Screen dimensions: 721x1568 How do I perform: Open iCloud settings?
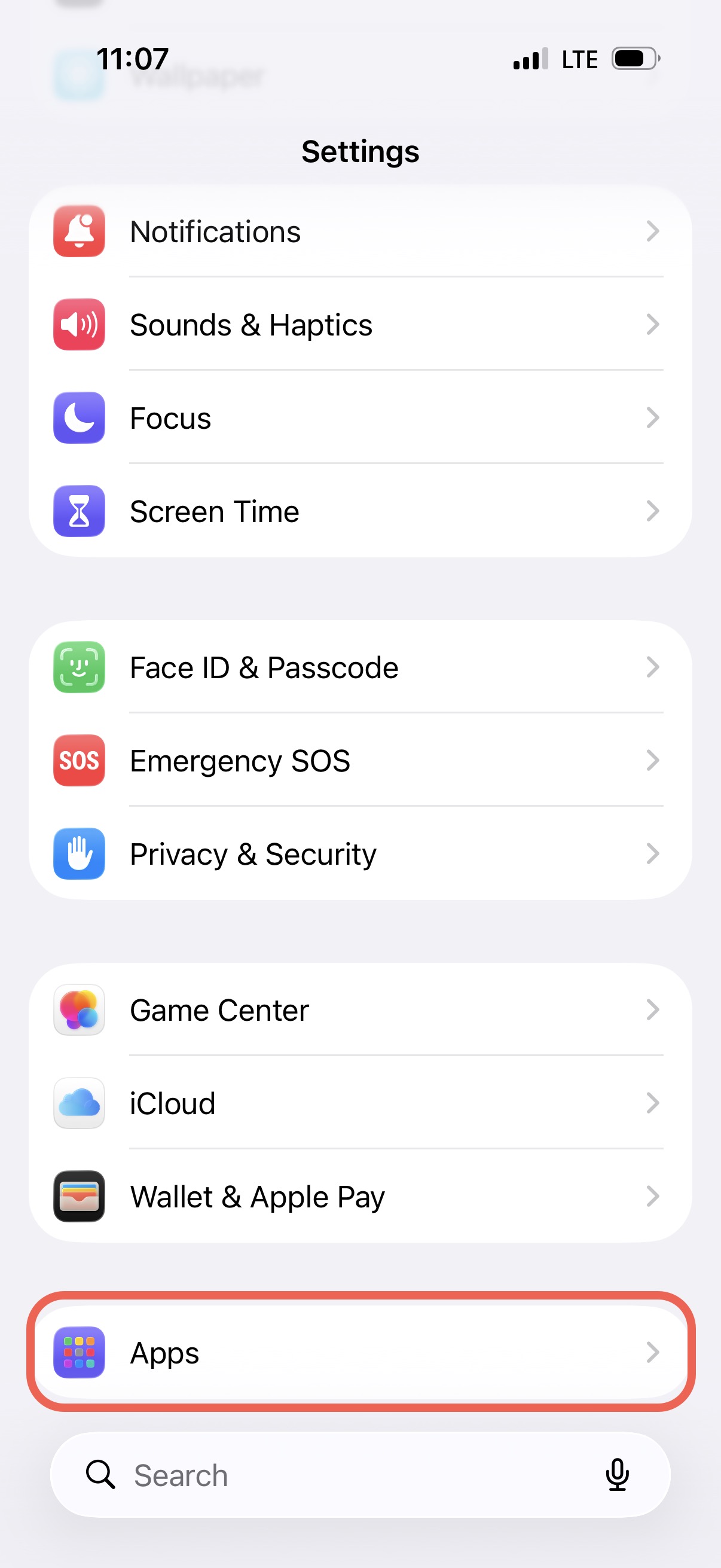[x=360, y=1103]
